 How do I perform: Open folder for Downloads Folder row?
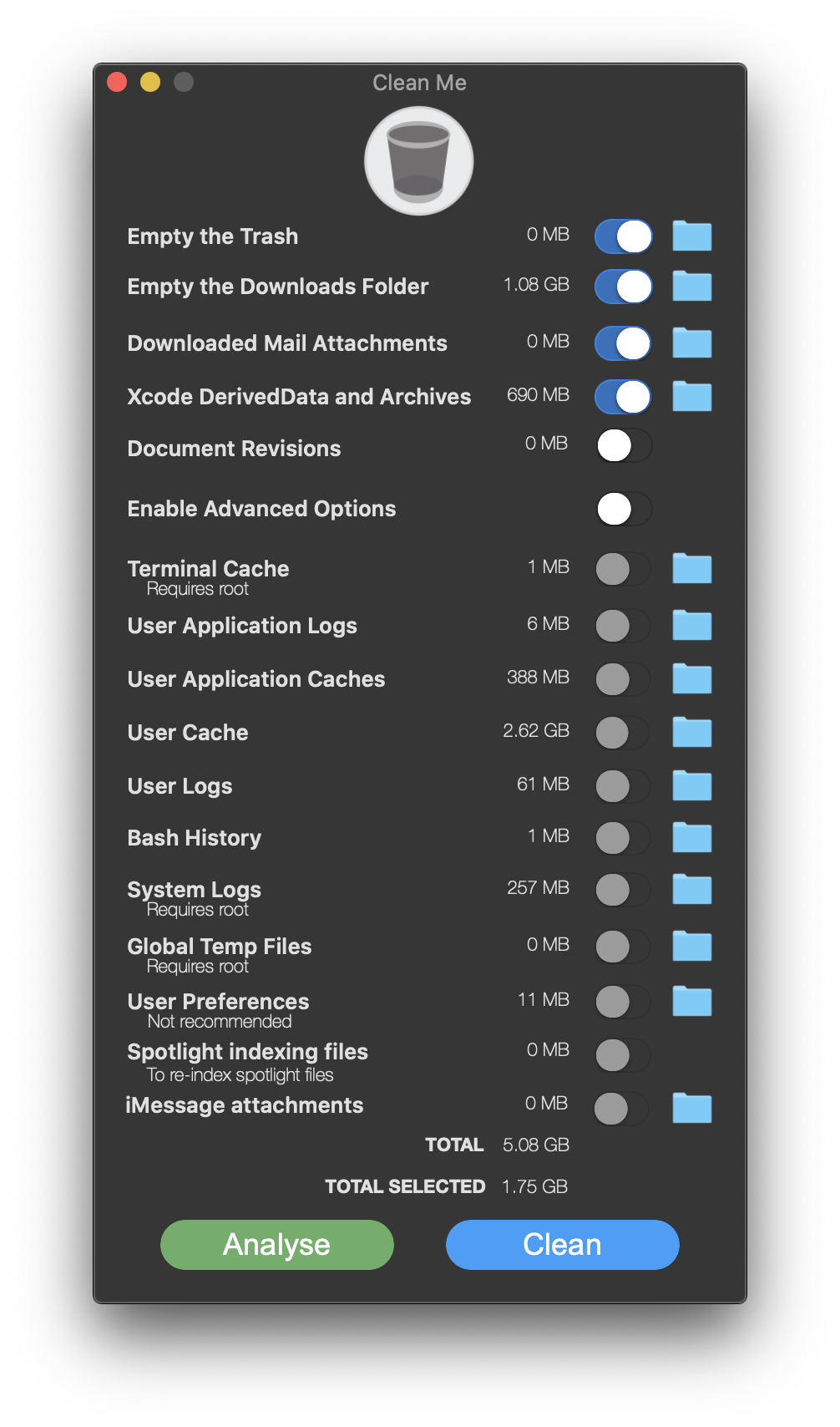(x=692, y=286)
